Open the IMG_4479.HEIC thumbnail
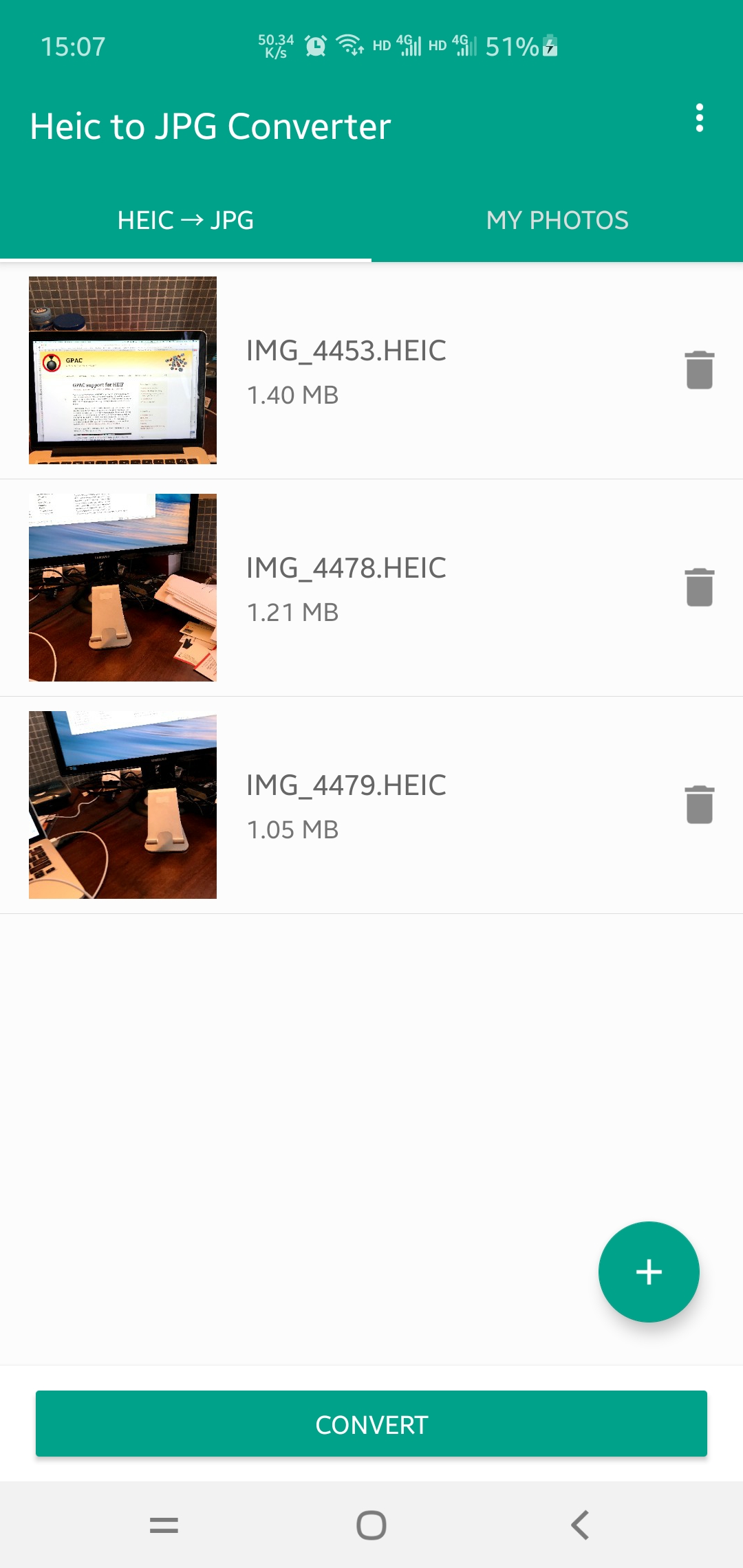 [x=122, y=805]
